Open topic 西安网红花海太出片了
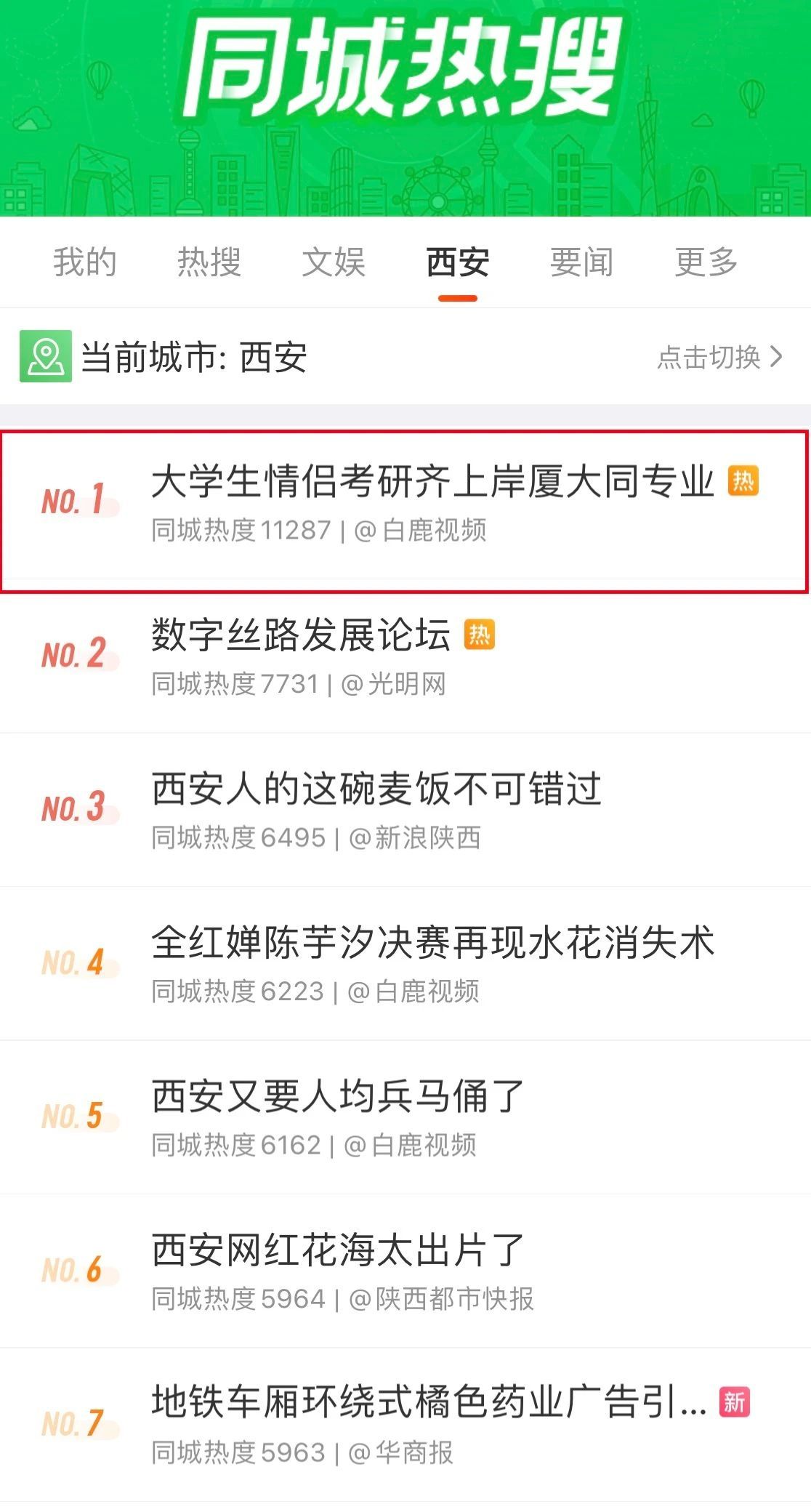This screenshot has height=1512, width=811. (x=338, y=1250)
